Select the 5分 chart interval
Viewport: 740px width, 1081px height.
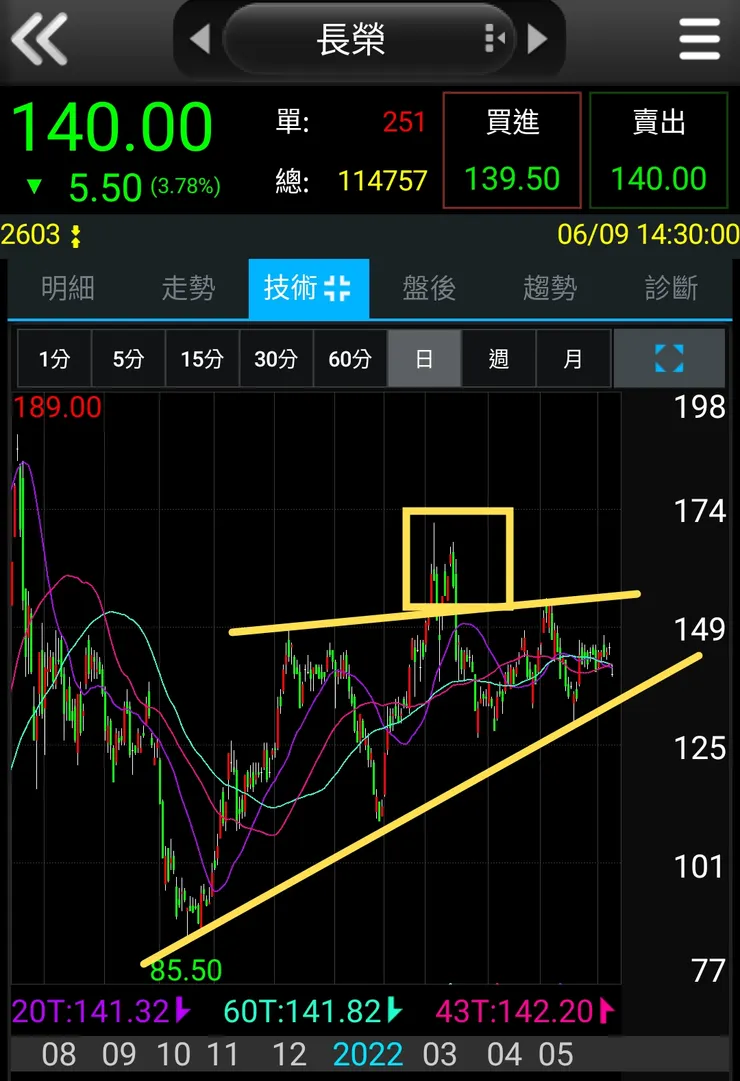[x=128, y=359]
